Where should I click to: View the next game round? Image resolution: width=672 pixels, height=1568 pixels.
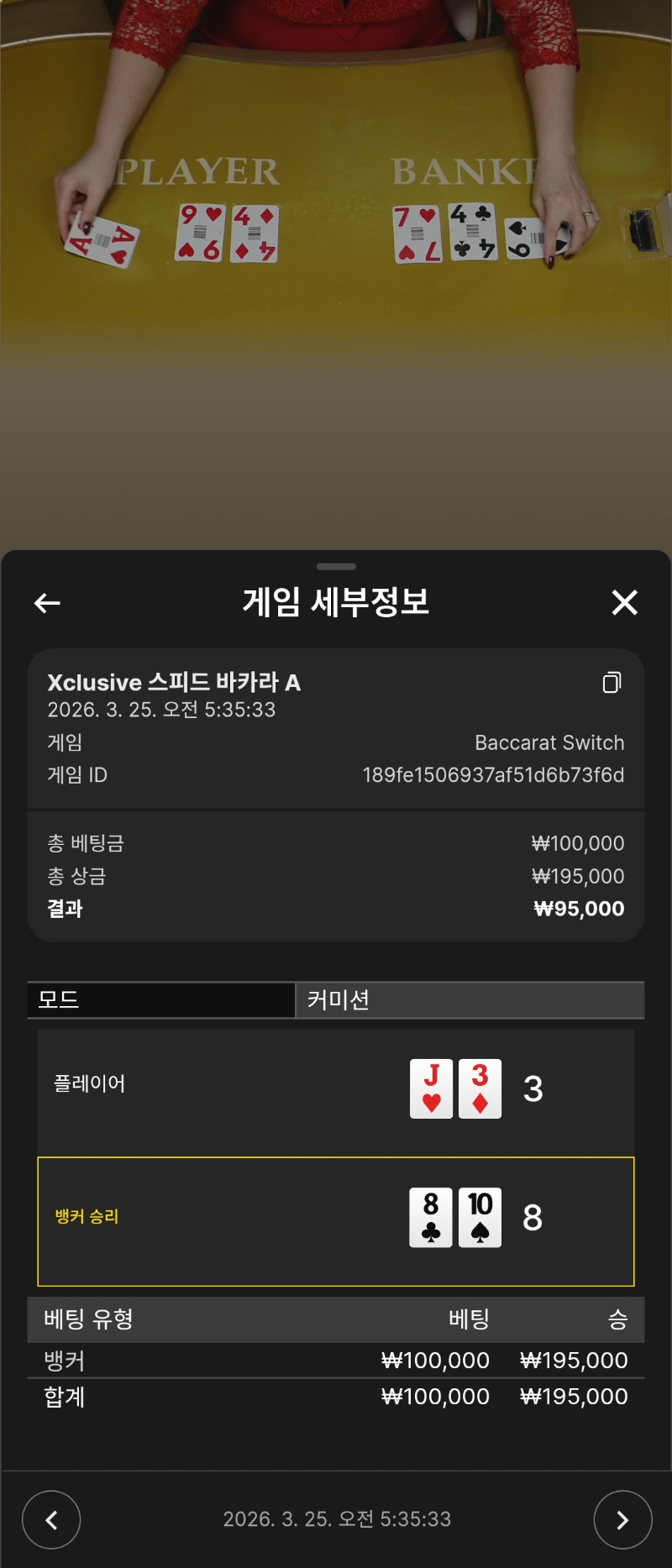click(x=622, y=1519)
